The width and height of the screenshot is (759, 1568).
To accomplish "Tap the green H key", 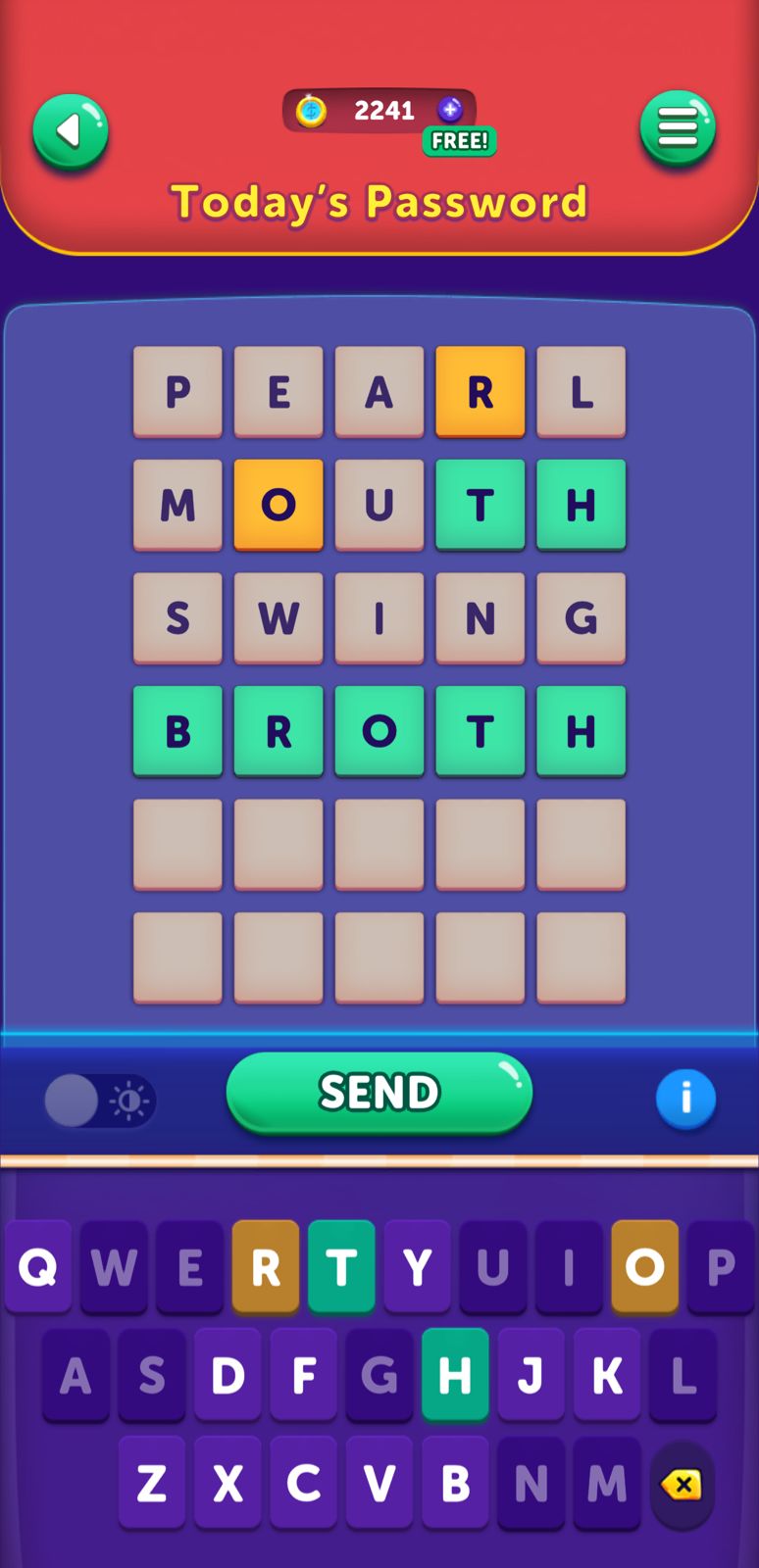I will click(455, 1375).
